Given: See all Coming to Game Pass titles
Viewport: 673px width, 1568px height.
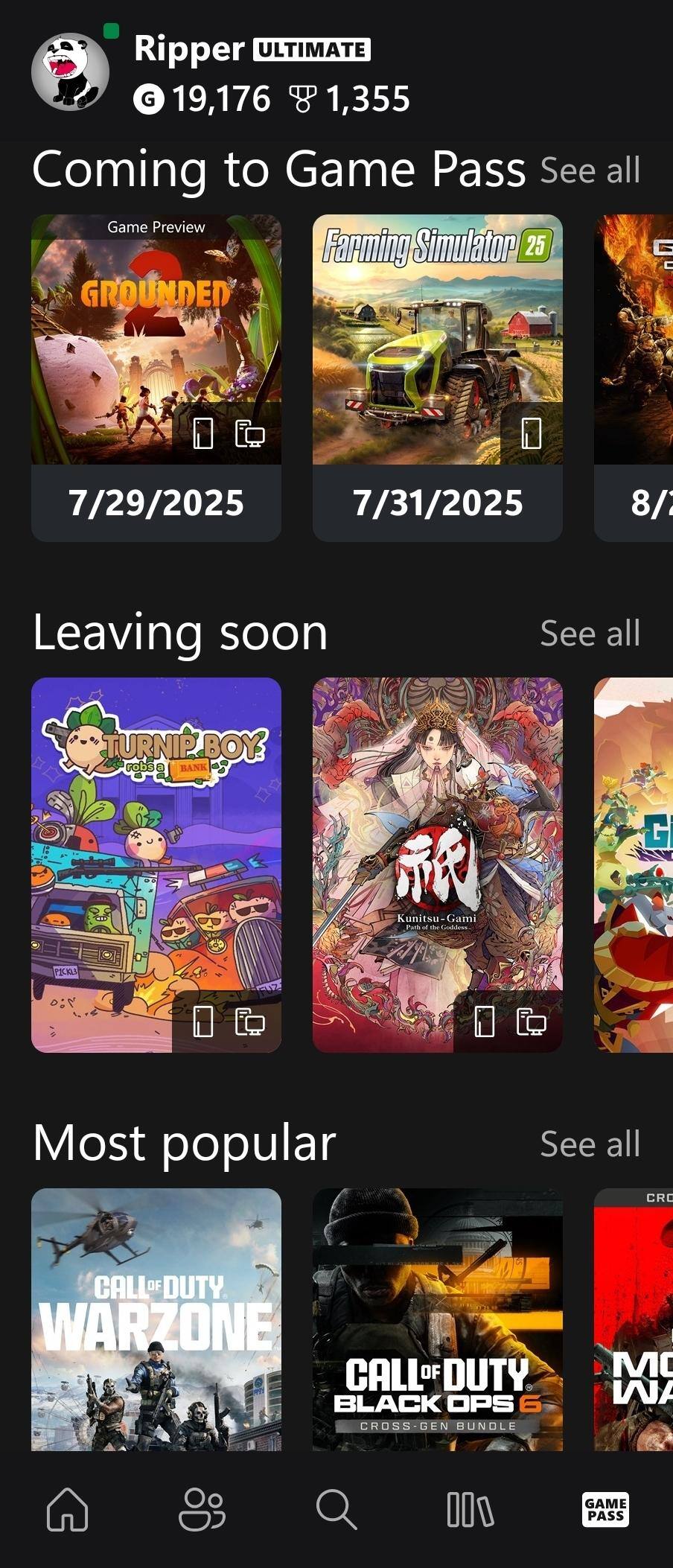Looking at the screenshot, I should click(590, 170).
